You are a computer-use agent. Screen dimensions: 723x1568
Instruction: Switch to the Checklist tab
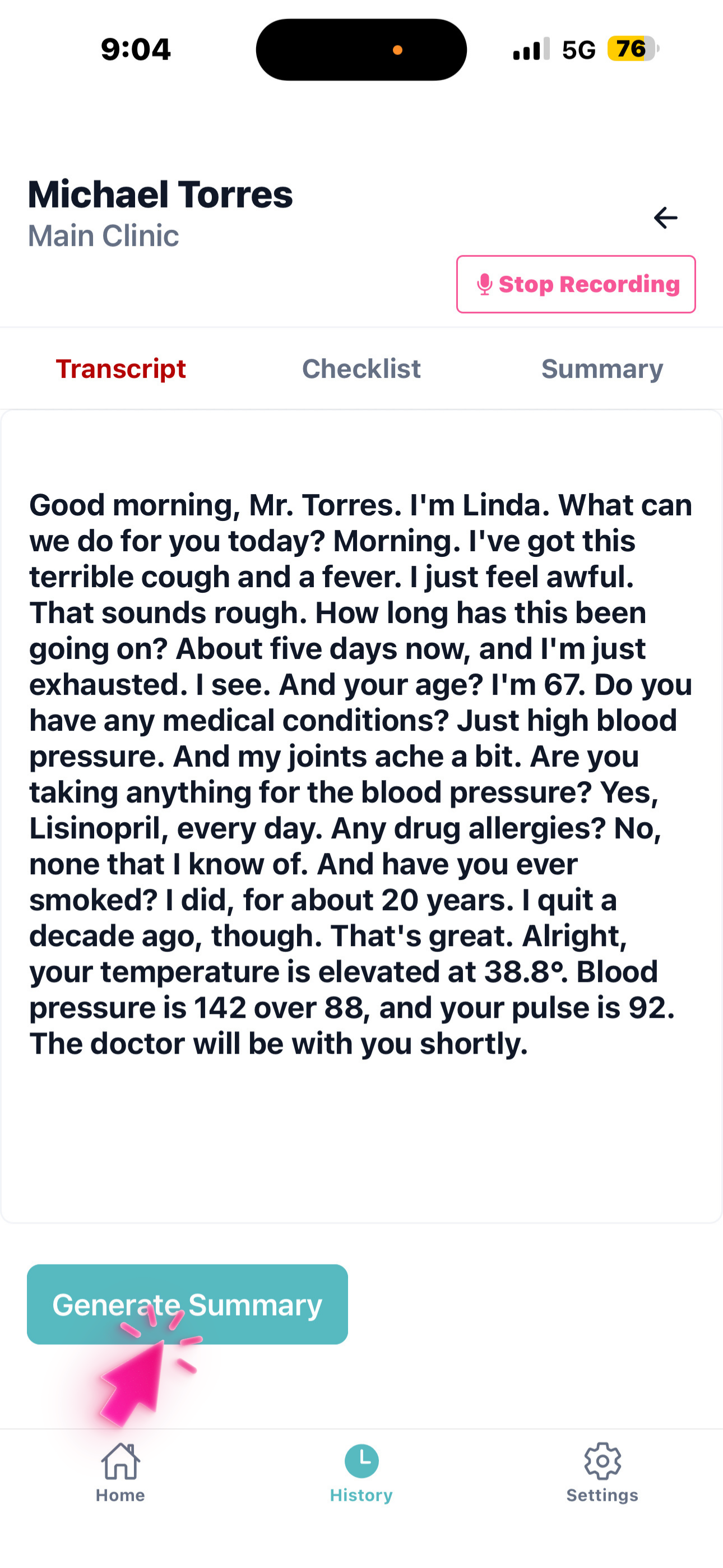[x=361, y=369]
